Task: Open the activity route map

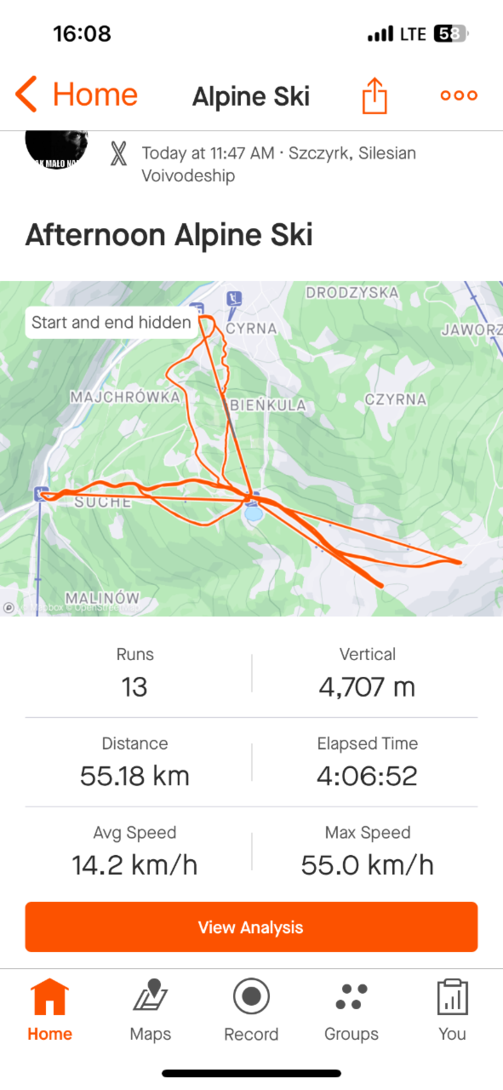Action: 252,448
